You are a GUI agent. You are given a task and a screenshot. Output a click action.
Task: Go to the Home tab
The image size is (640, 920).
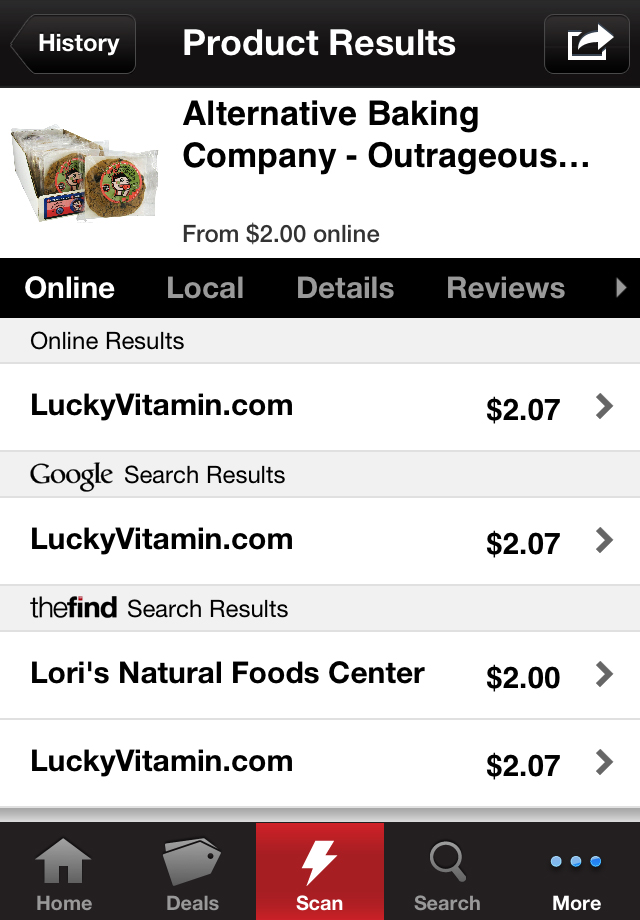coord(64,873)
